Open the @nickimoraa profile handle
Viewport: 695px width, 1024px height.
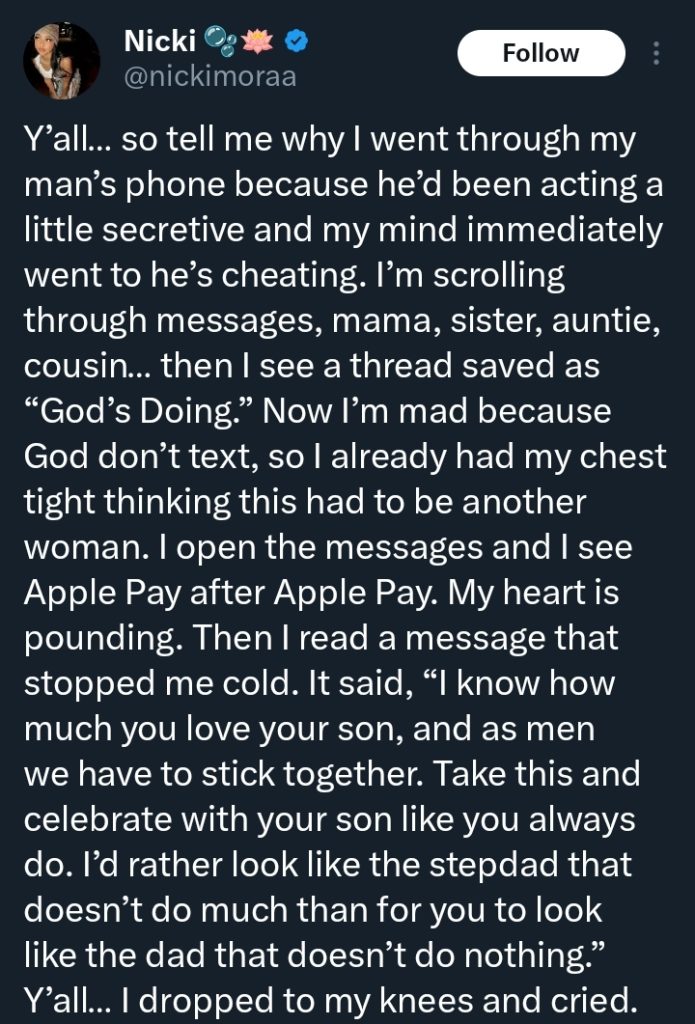(209, 76)
